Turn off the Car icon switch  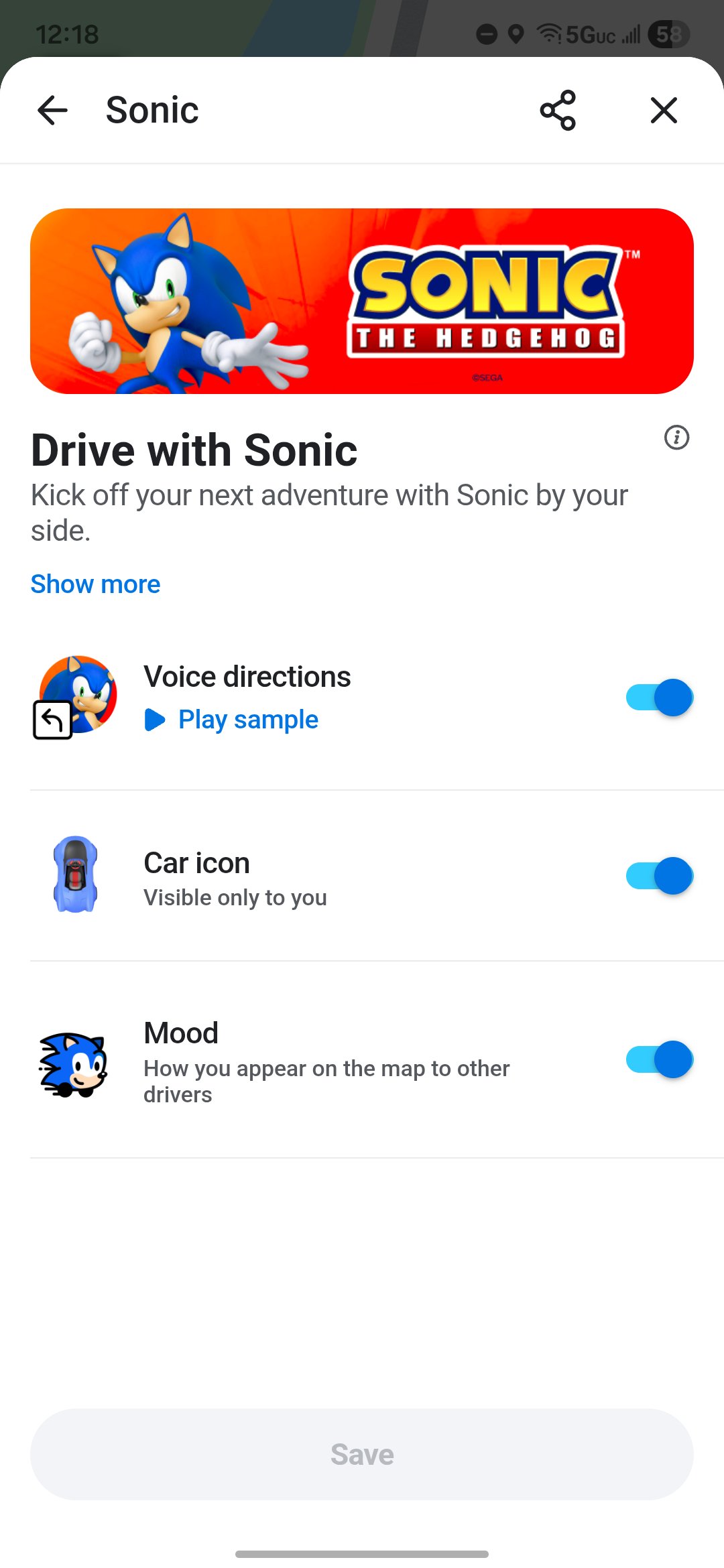point(659,875)
